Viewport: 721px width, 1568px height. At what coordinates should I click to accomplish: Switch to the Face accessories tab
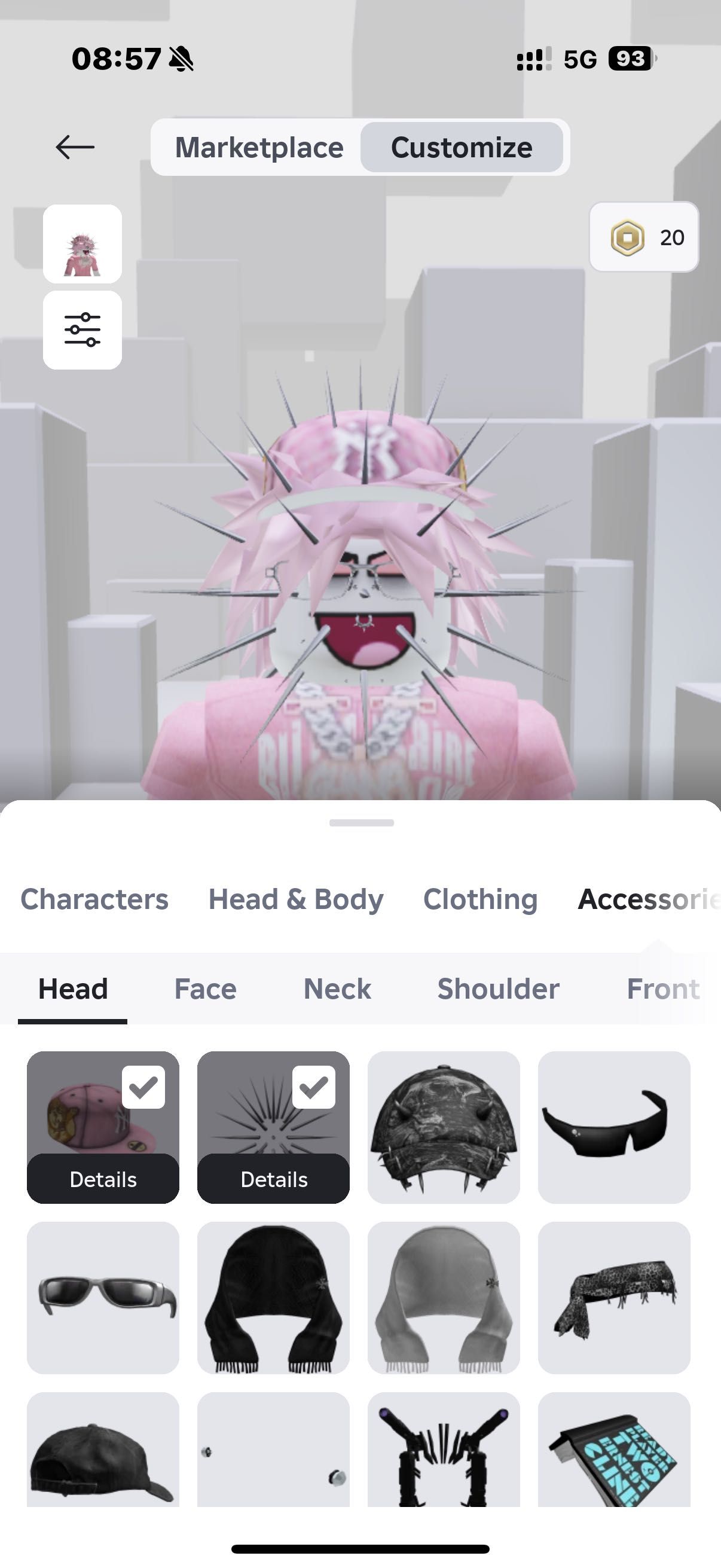(x=205, y=989)
